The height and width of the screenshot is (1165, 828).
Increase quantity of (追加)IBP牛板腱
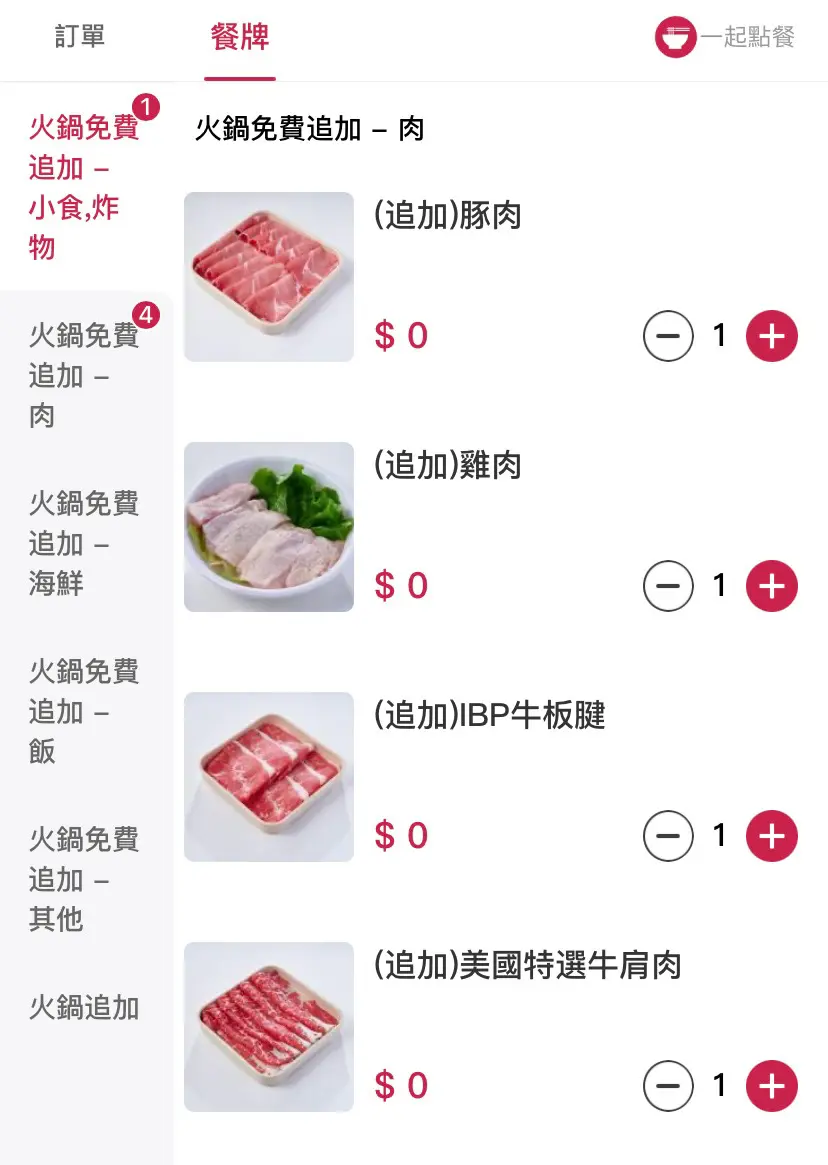[x=772, y=836]
